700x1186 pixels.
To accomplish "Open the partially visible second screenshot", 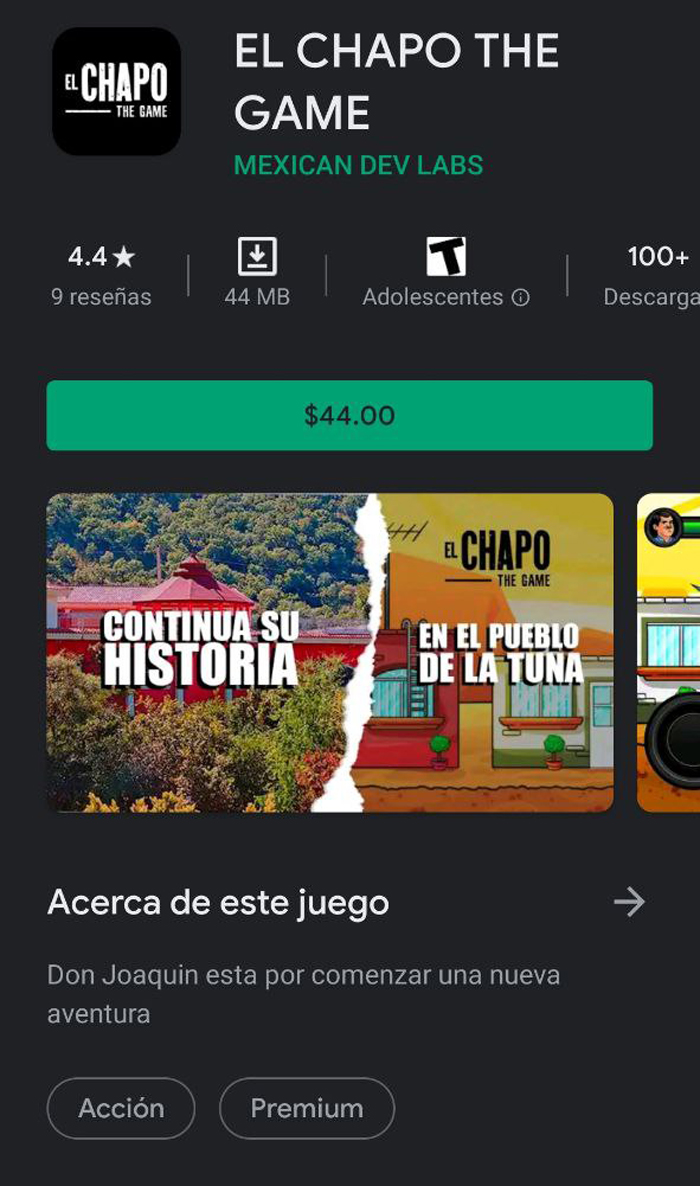I will [x=669, y=652].
